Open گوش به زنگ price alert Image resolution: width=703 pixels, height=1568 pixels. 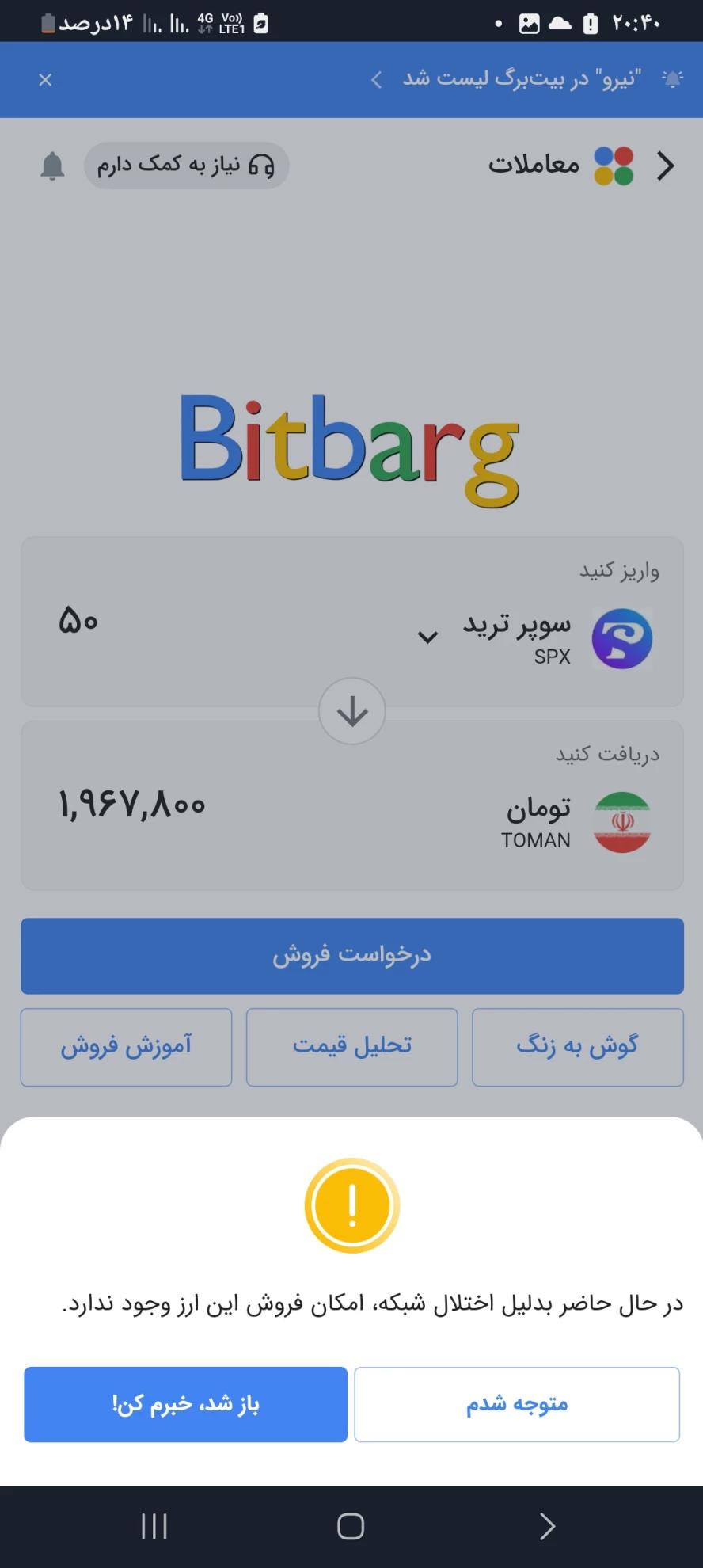(577, 1047)
